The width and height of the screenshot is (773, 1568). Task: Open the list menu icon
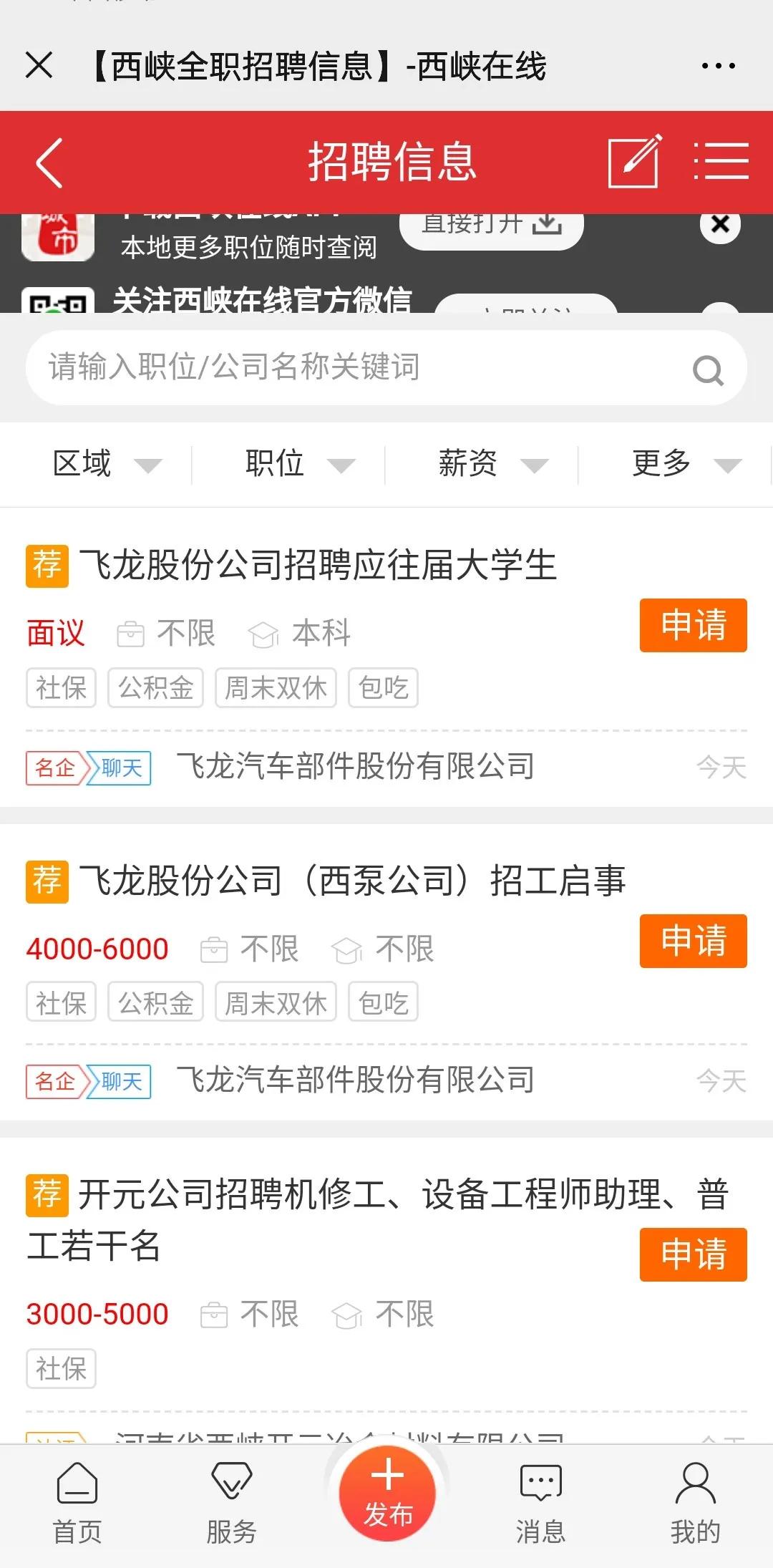(721, 162)
